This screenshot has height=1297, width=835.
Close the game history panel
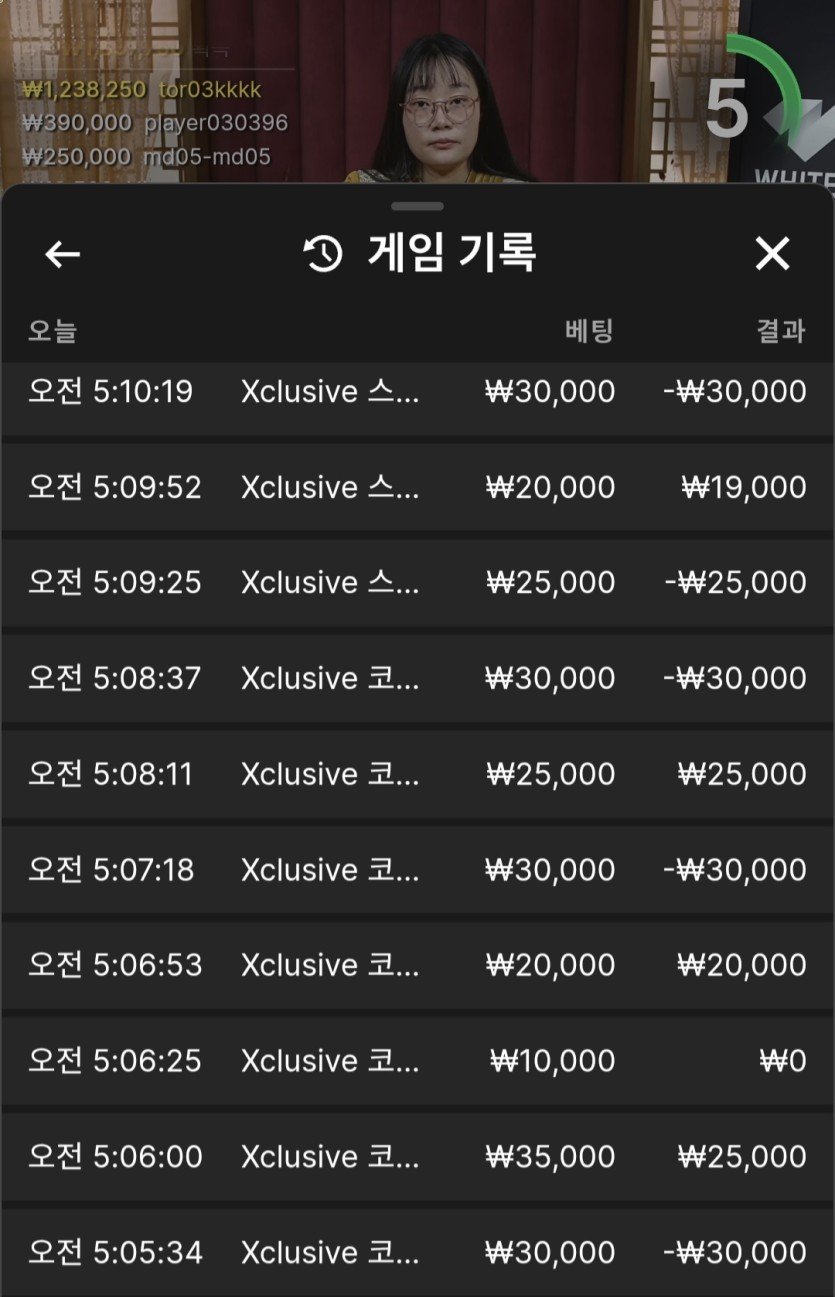772,255
